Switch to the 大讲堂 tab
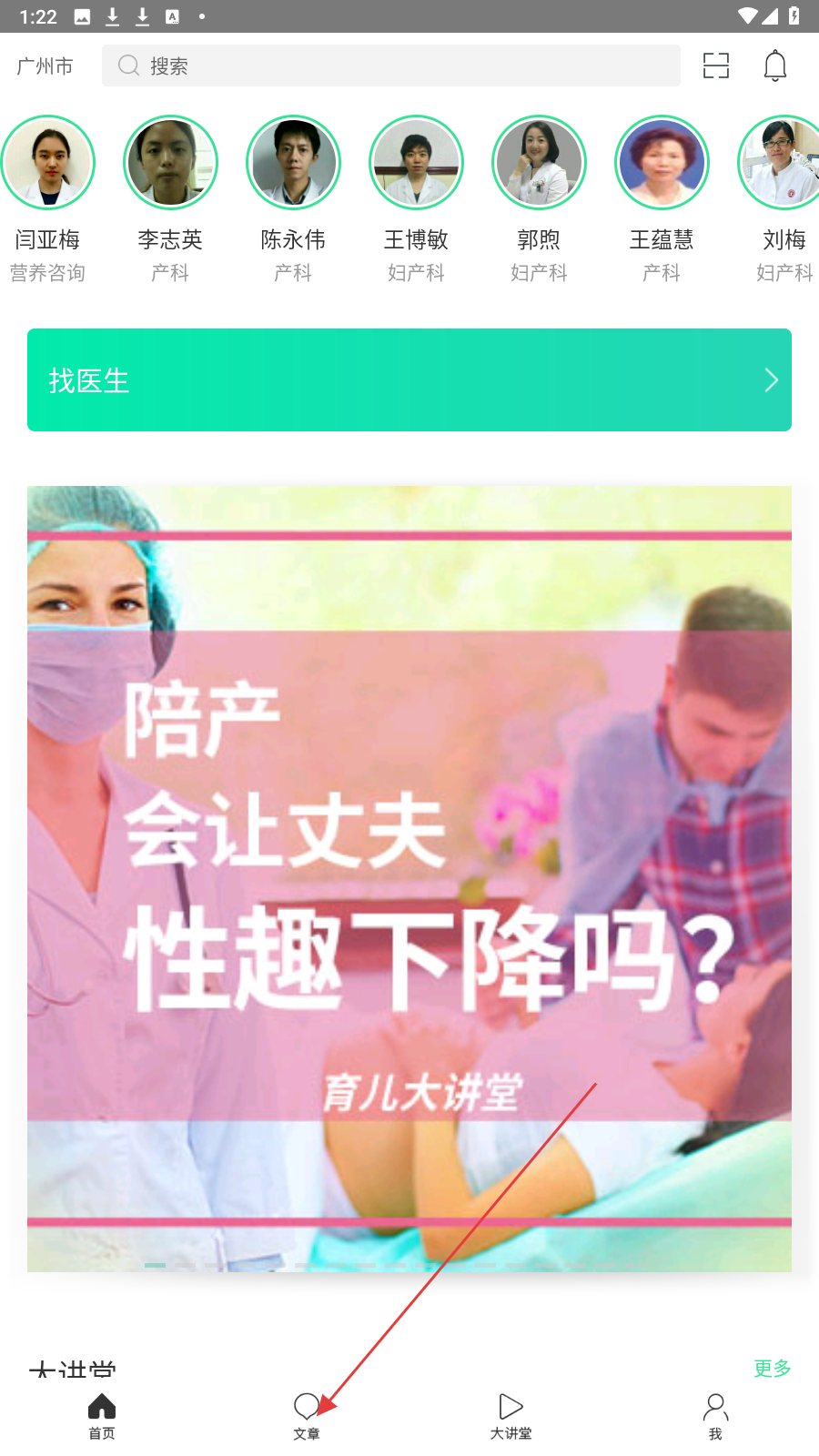 click(x=511, y=1416)
